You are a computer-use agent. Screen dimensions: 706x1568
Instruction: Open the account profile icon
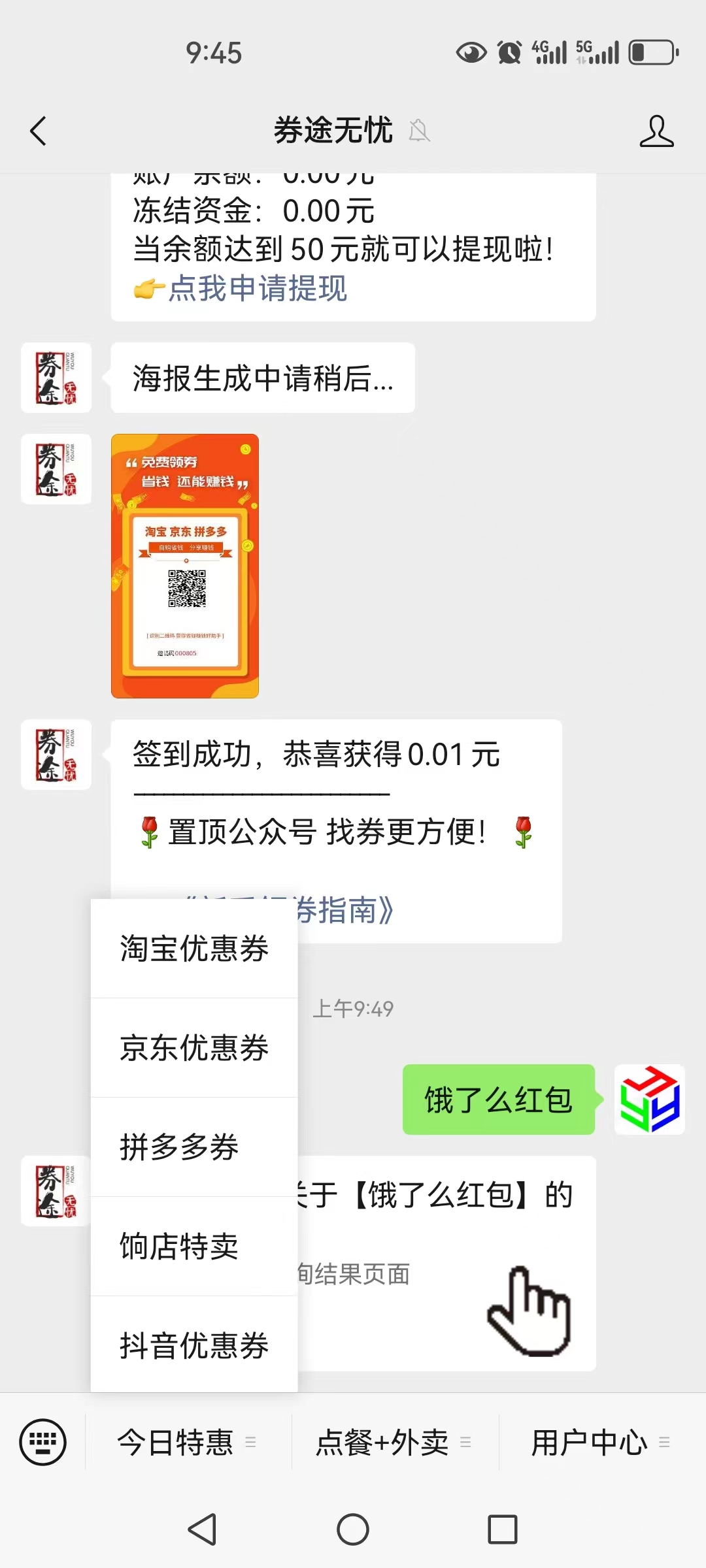pyautogui.click(x=656, y=131)
